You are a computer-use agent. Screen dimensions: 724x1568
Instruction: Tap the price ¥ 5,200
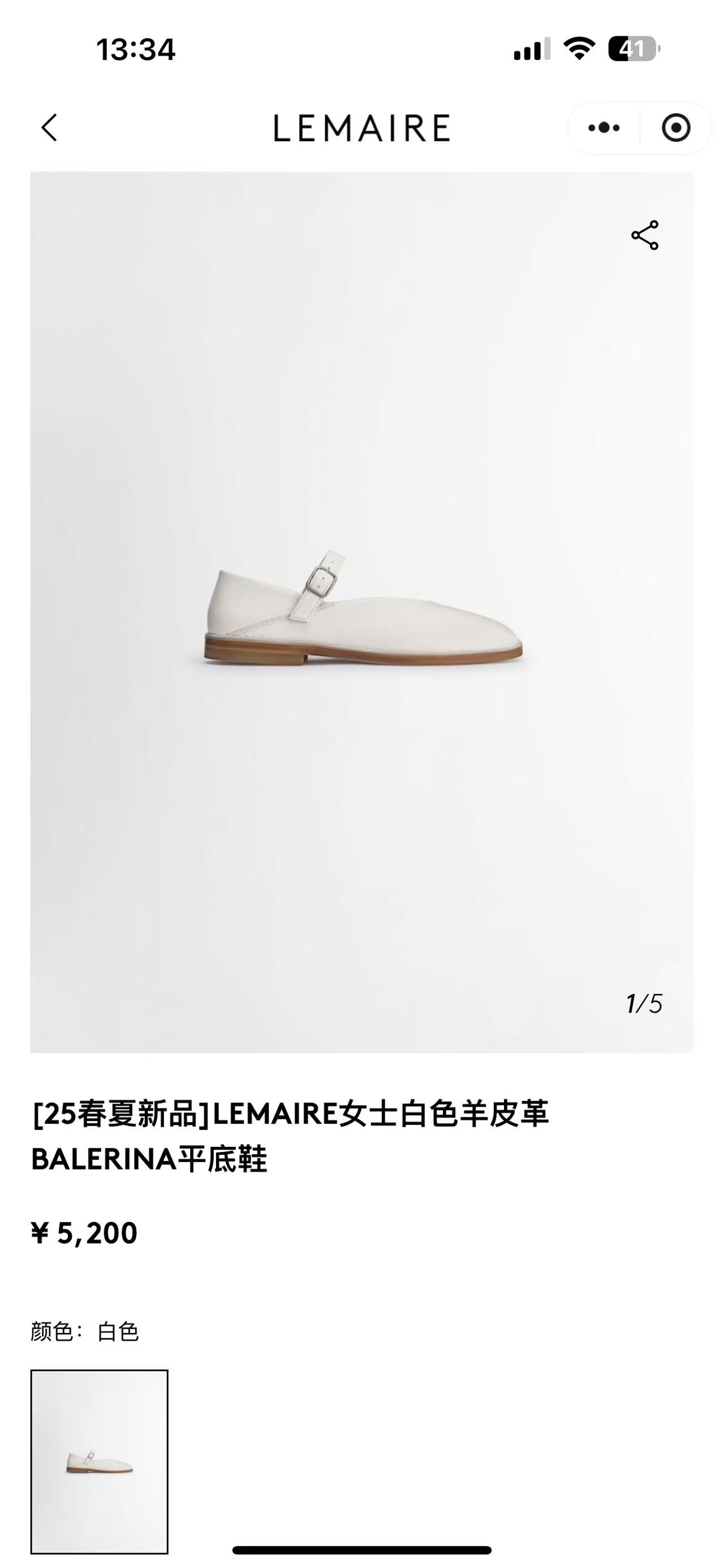tap(85, 1229)
